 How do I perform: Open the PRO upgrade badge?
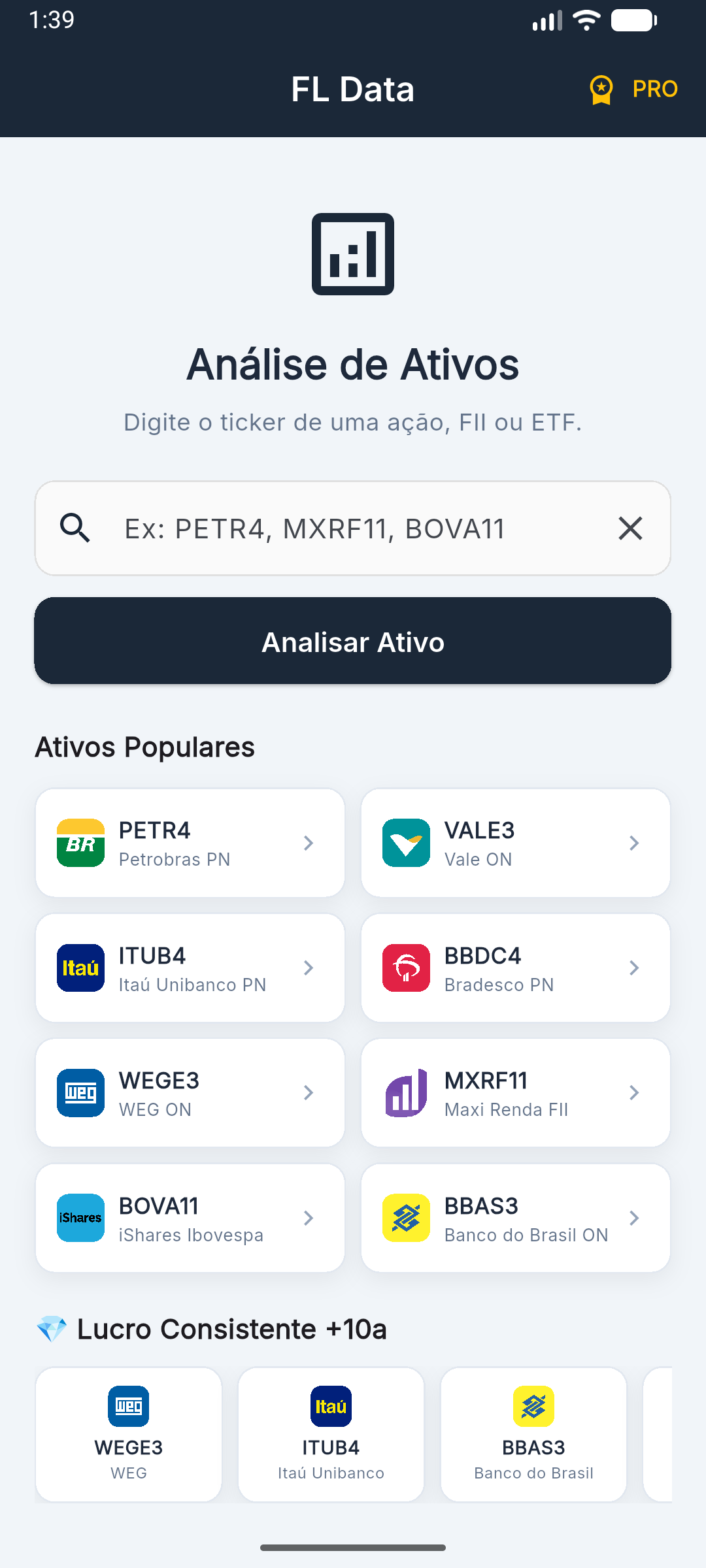click(x=631, y=89)
